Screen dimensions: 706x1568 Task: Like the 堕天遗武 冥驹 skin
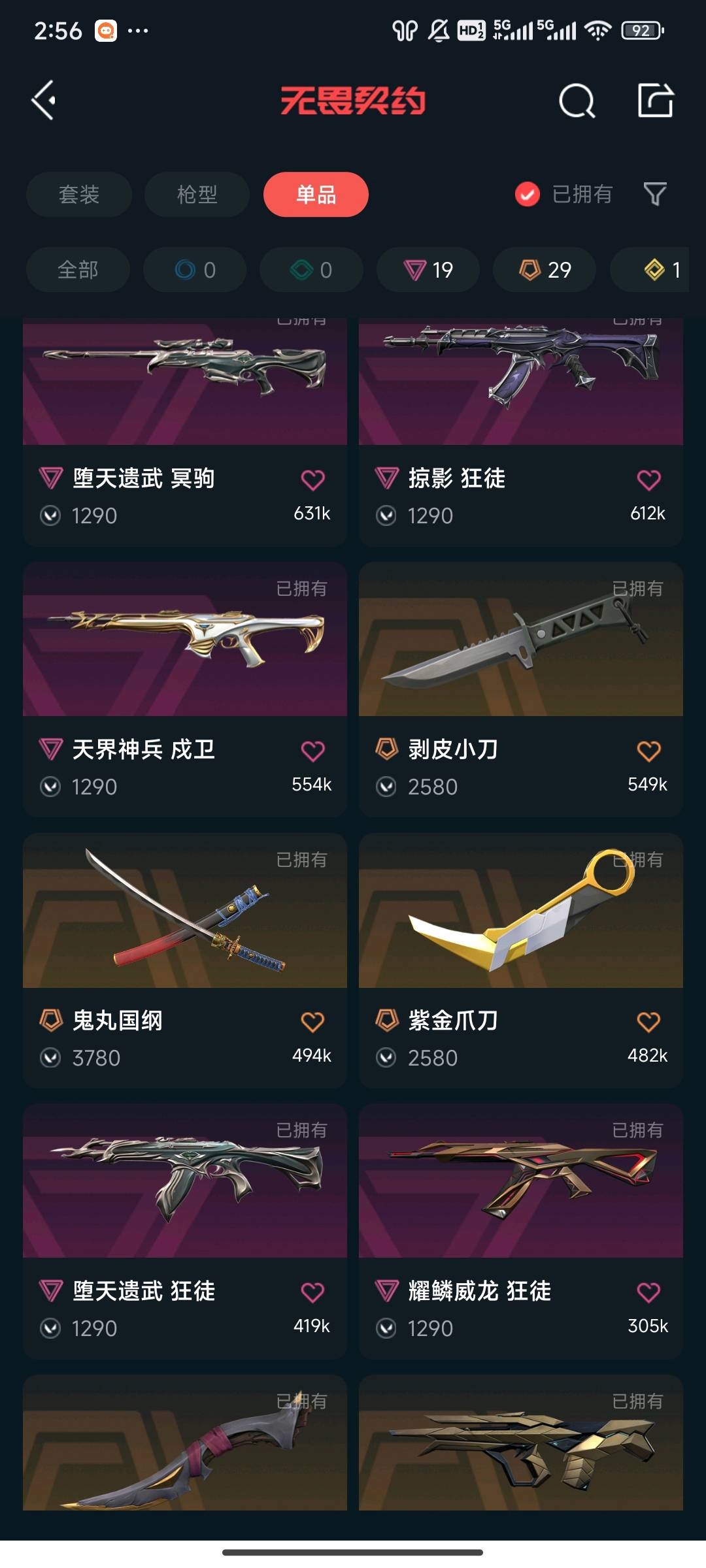point(312,480)
